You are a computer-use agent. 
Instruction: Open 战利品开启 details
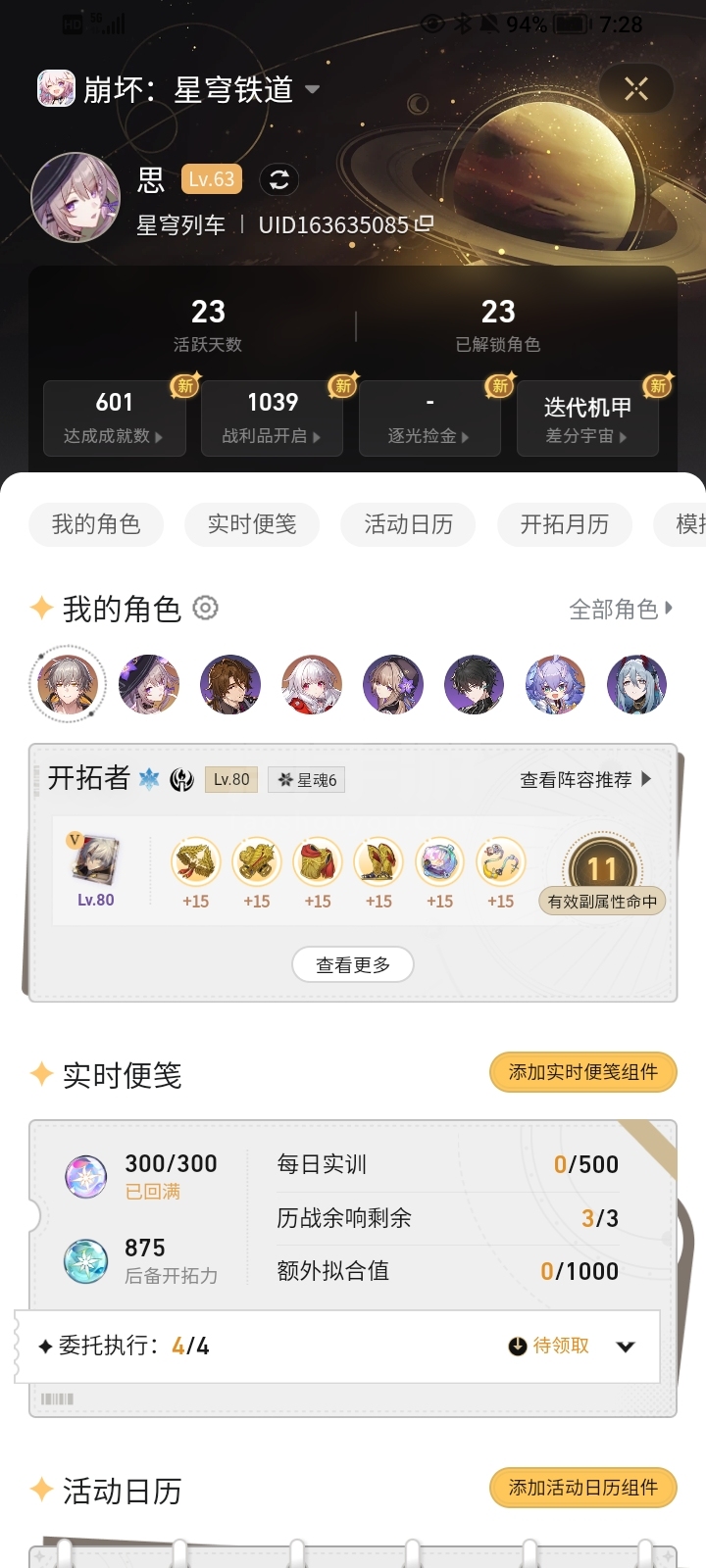coord(272,418)
